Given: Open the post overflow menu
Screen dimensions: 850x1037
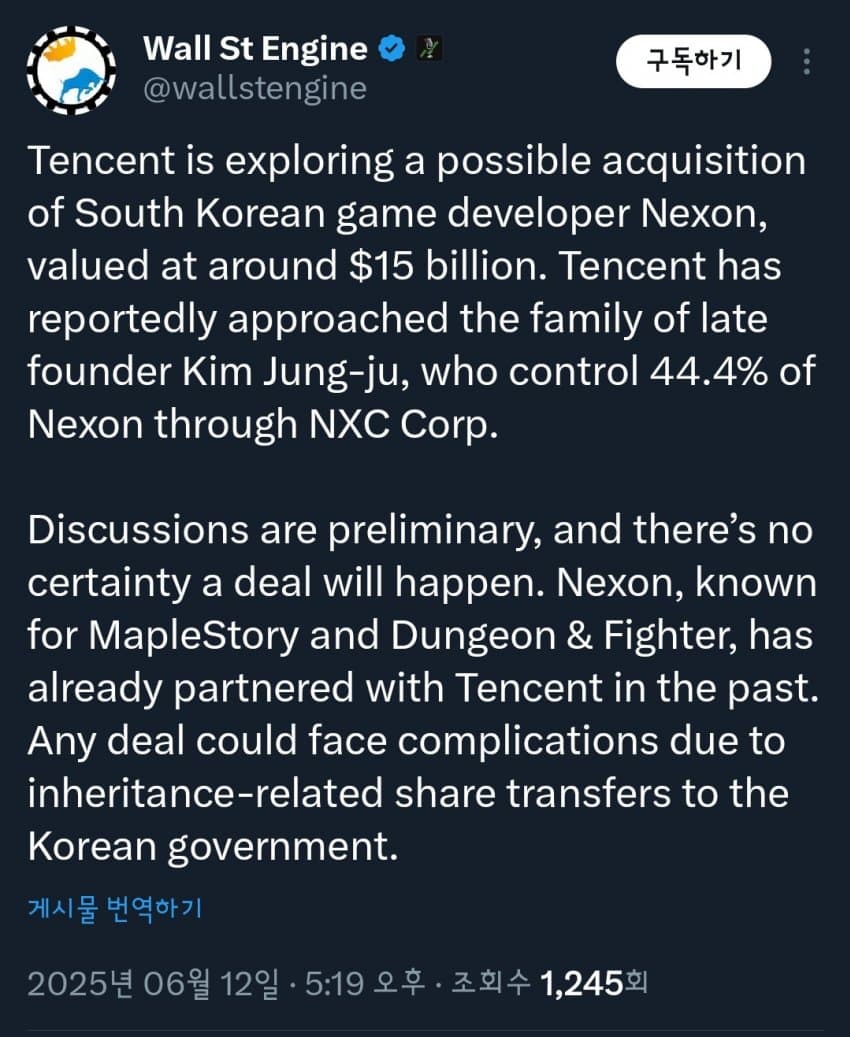Looking at the screenshot, I should pyautogui.click(x=808, y=62).
